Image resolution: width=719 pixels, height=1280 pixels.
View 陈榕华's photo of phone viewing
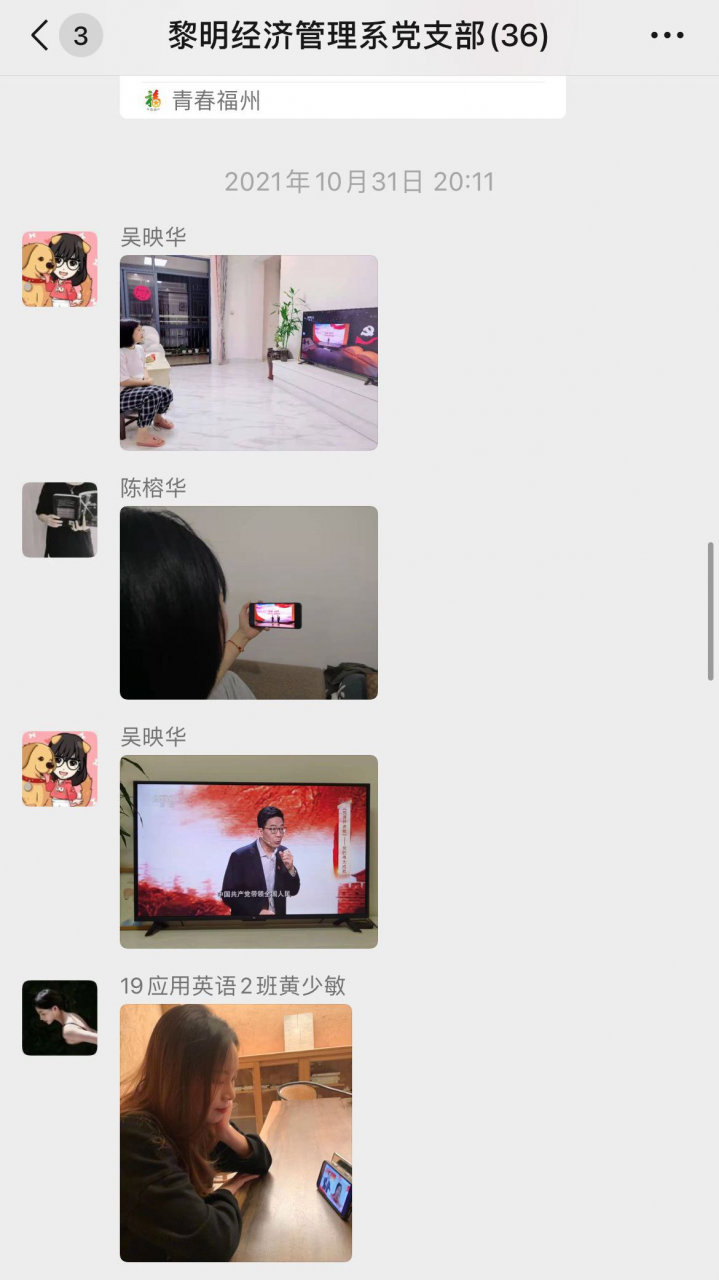248,602
